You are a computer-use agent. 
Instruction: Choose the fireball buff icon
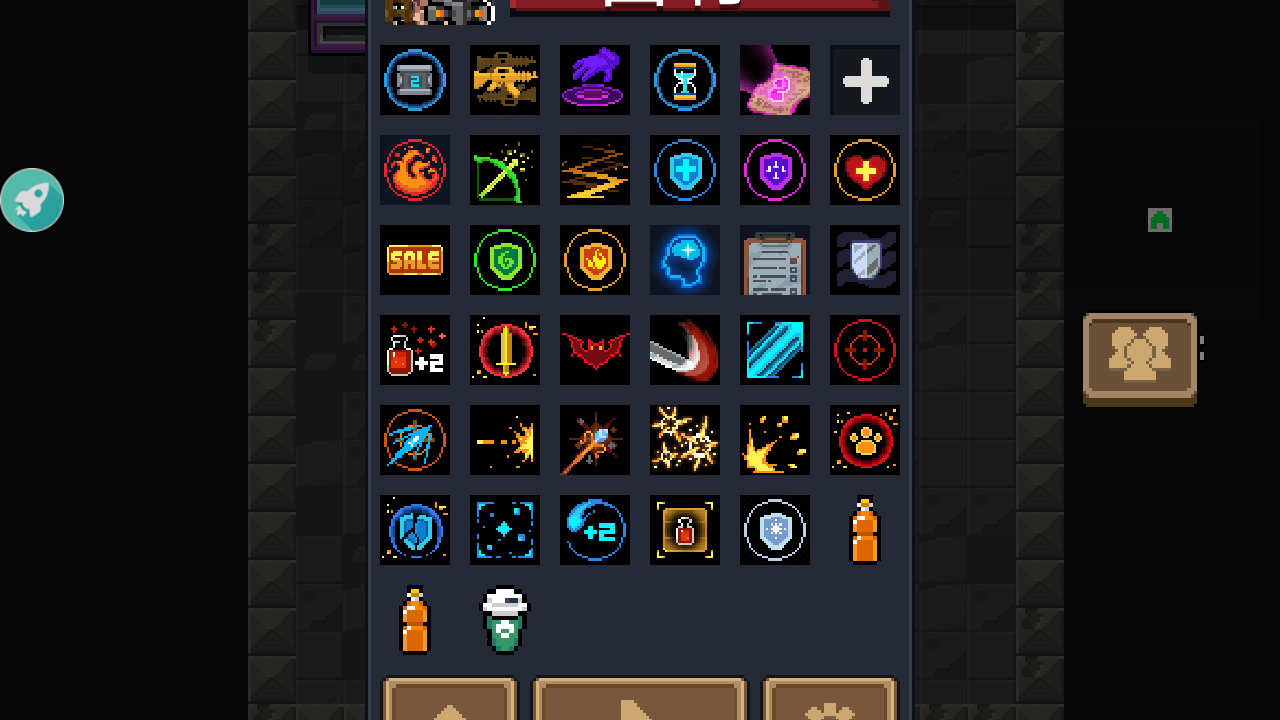pyautogui.click(x=415, y=170)
